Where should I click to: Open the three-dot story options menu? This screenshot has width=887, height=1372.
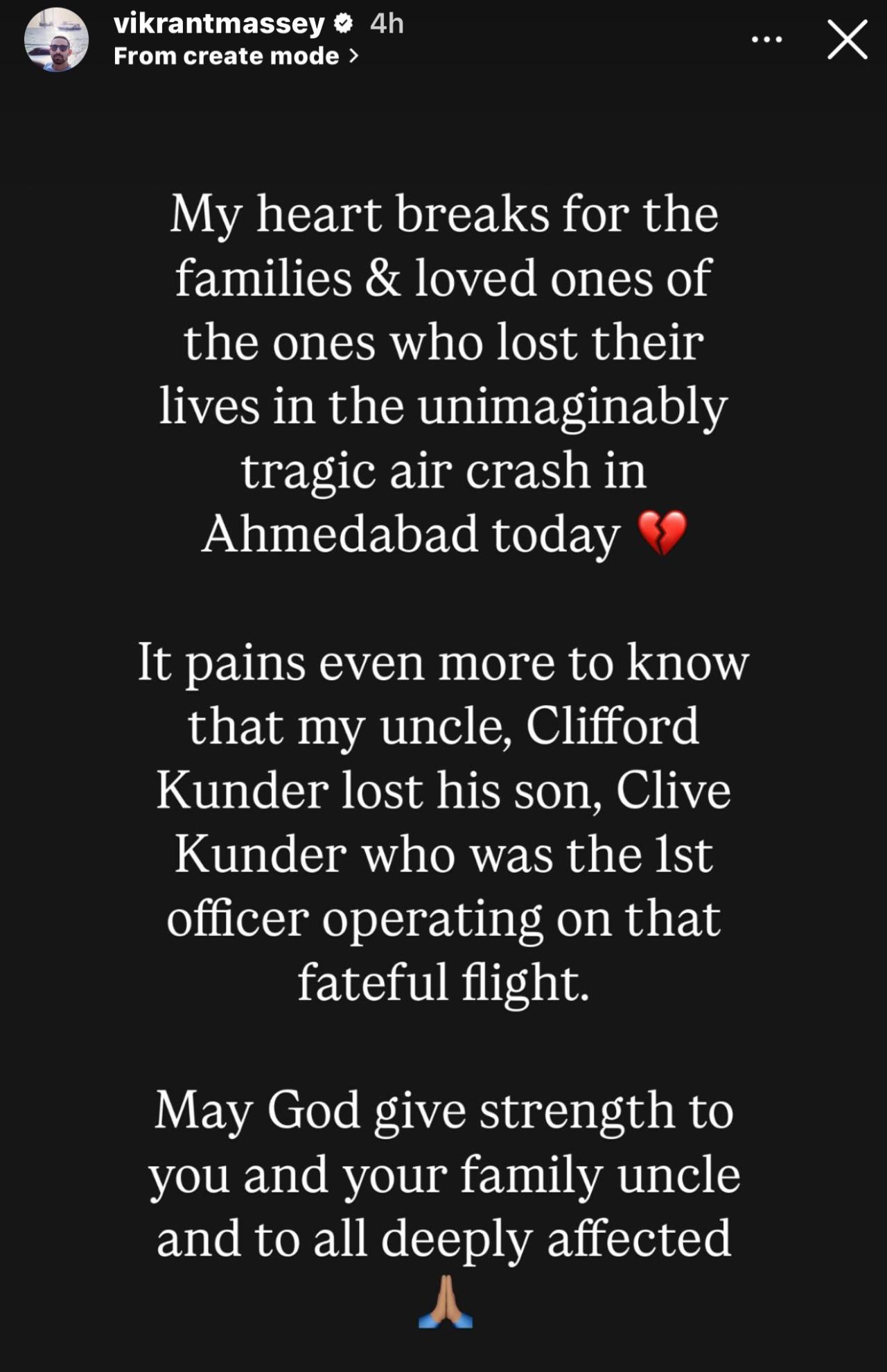[767, 40]
